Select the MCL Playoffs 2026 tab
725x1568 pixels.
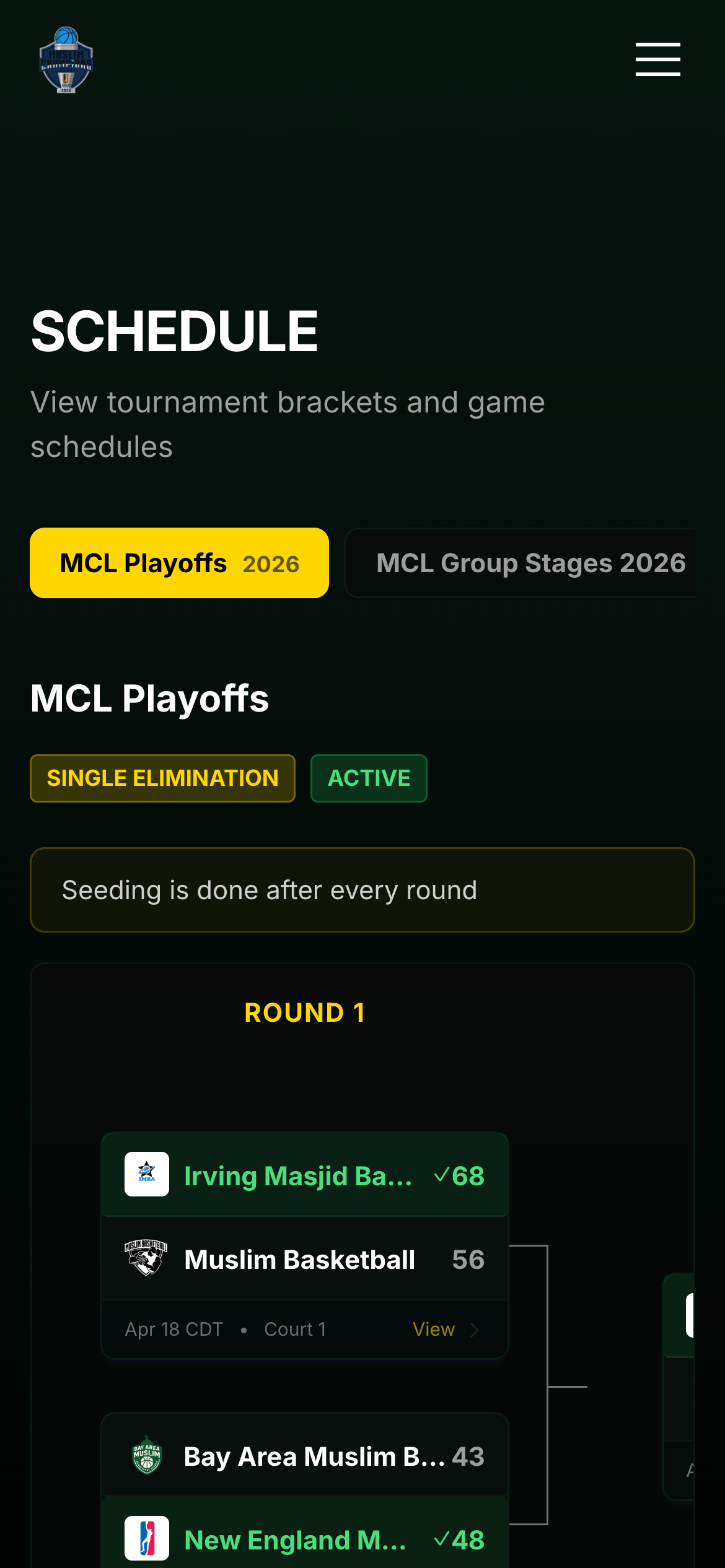tap(178, 562)
